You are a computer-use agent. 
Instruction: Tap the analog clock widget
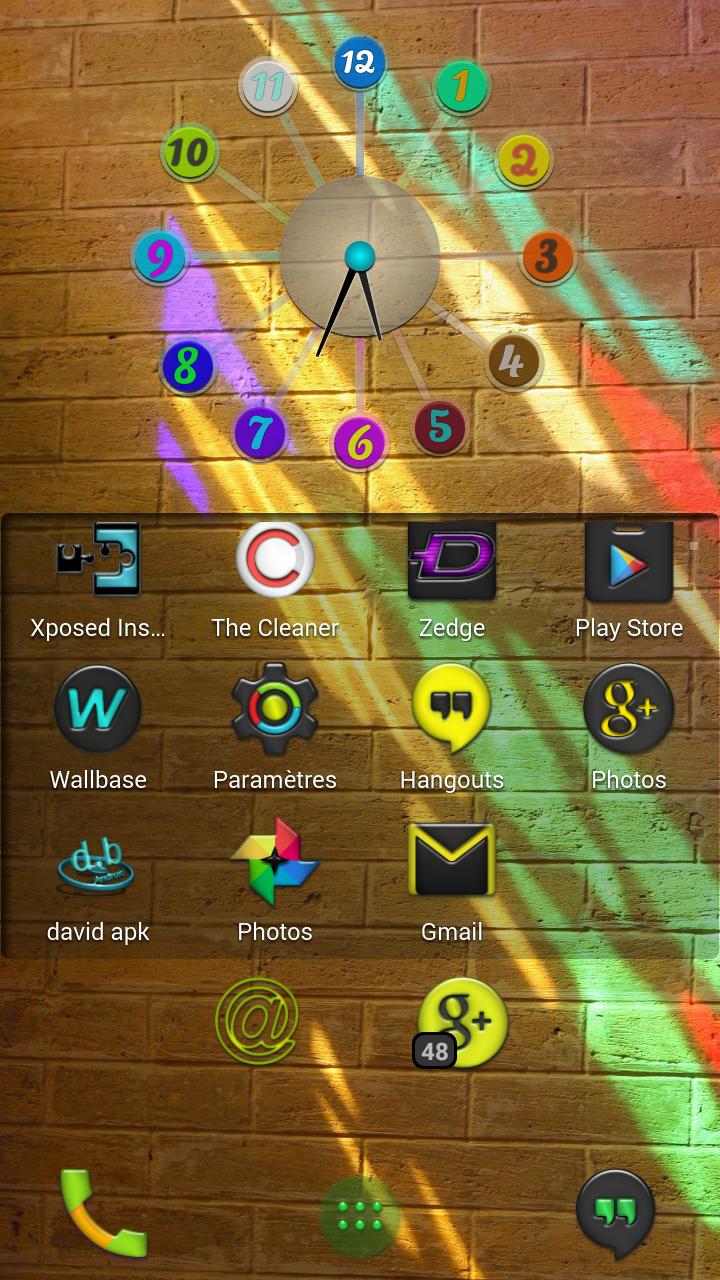click(x=359, y=258)
